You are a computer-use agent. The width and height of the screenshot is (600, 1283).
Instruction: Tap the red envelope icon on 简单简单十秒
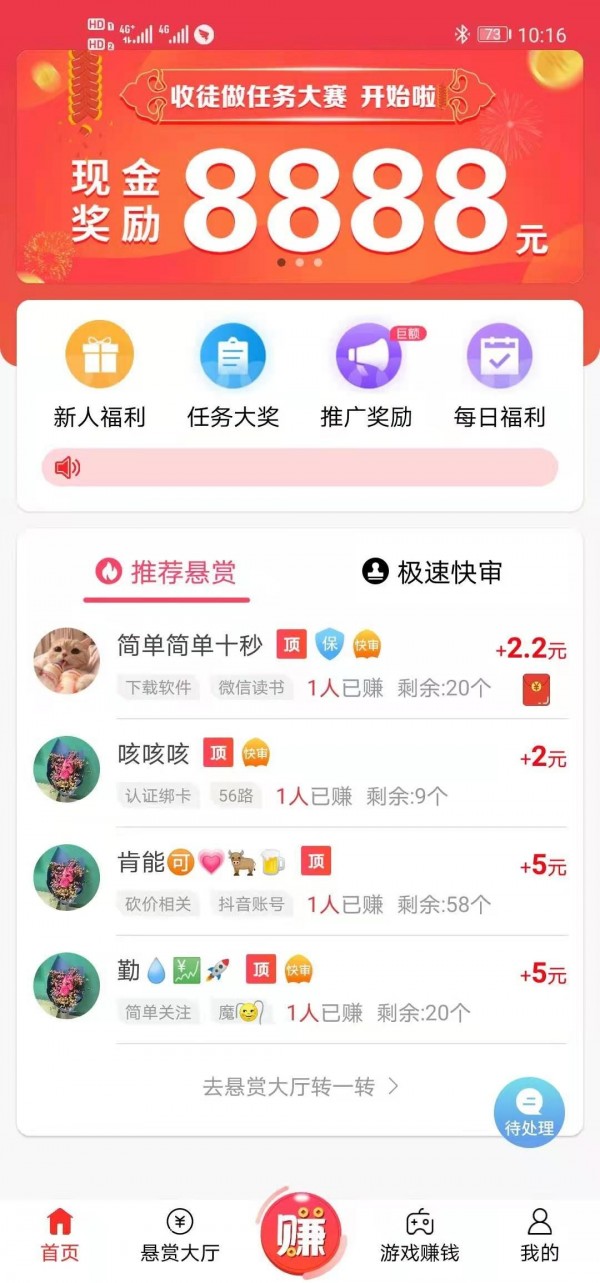tap(537, 690)
